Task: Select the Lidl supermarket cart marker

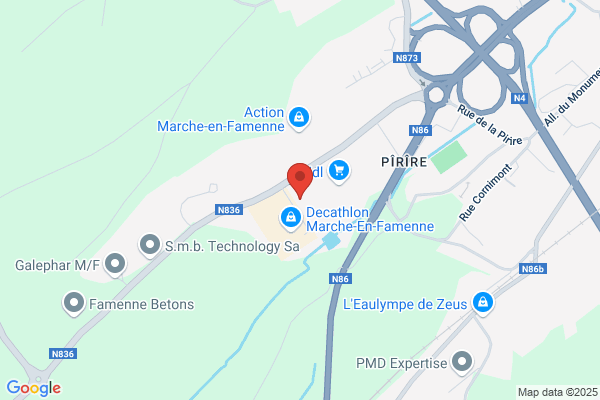Action: click(x=339, y=171)
